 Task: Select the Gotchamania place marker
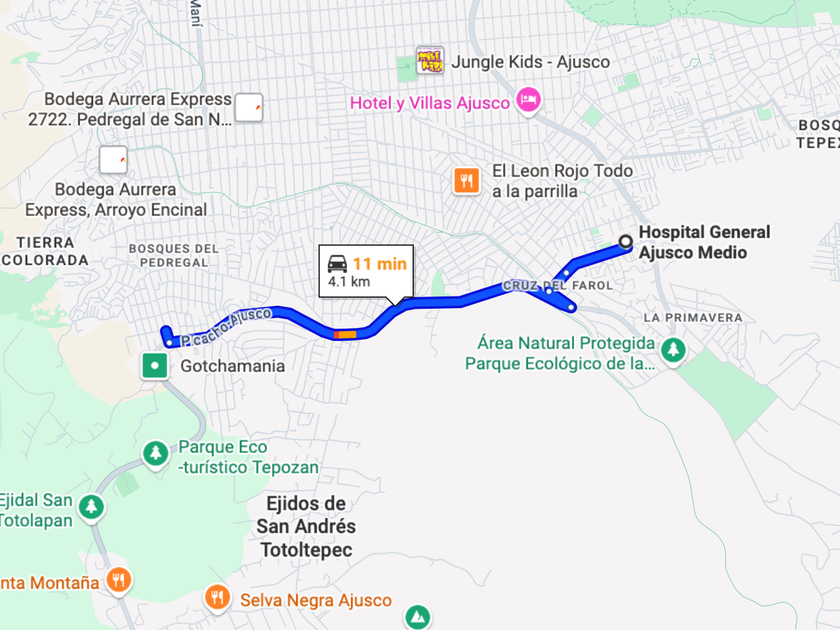click(x=155, y=366)
